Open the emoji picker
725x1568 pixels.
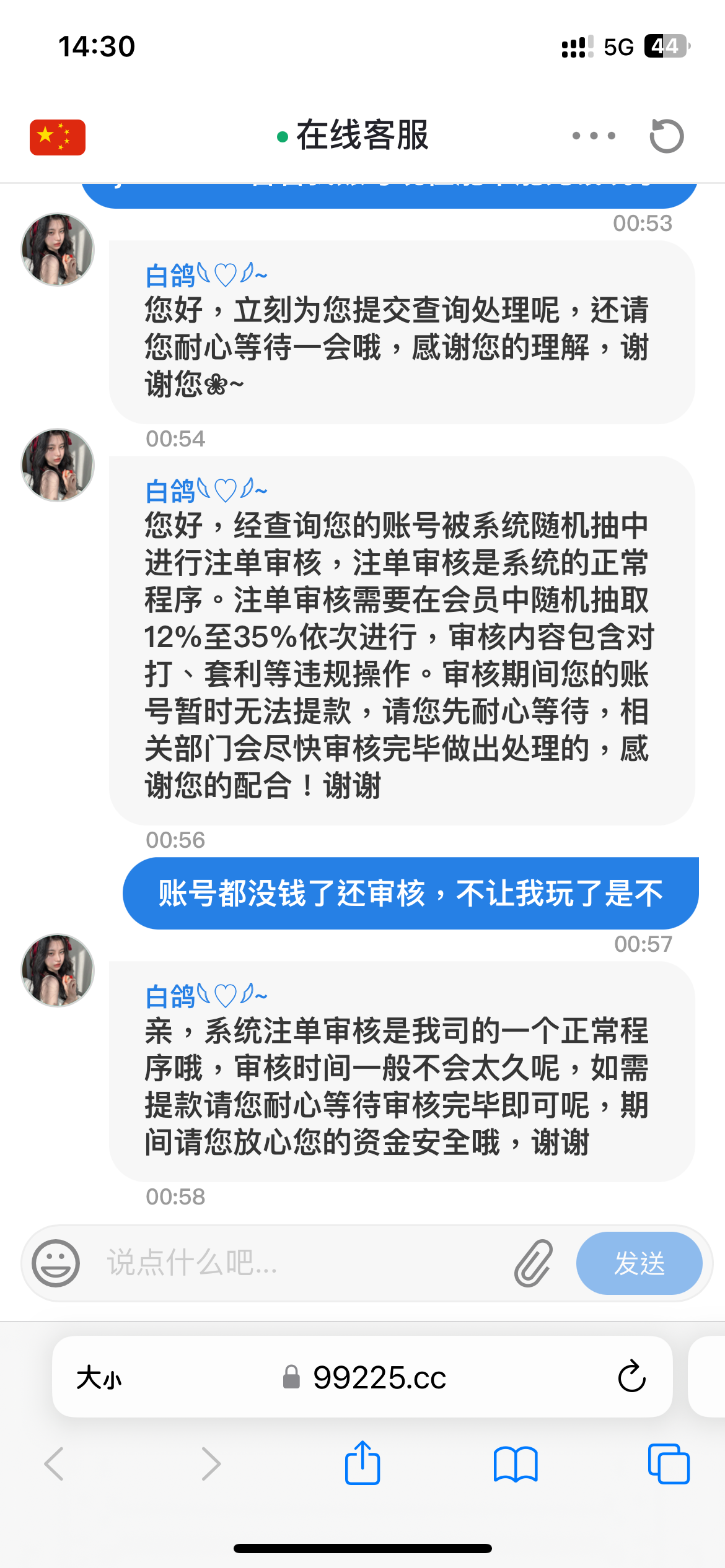coord(56,1263)
